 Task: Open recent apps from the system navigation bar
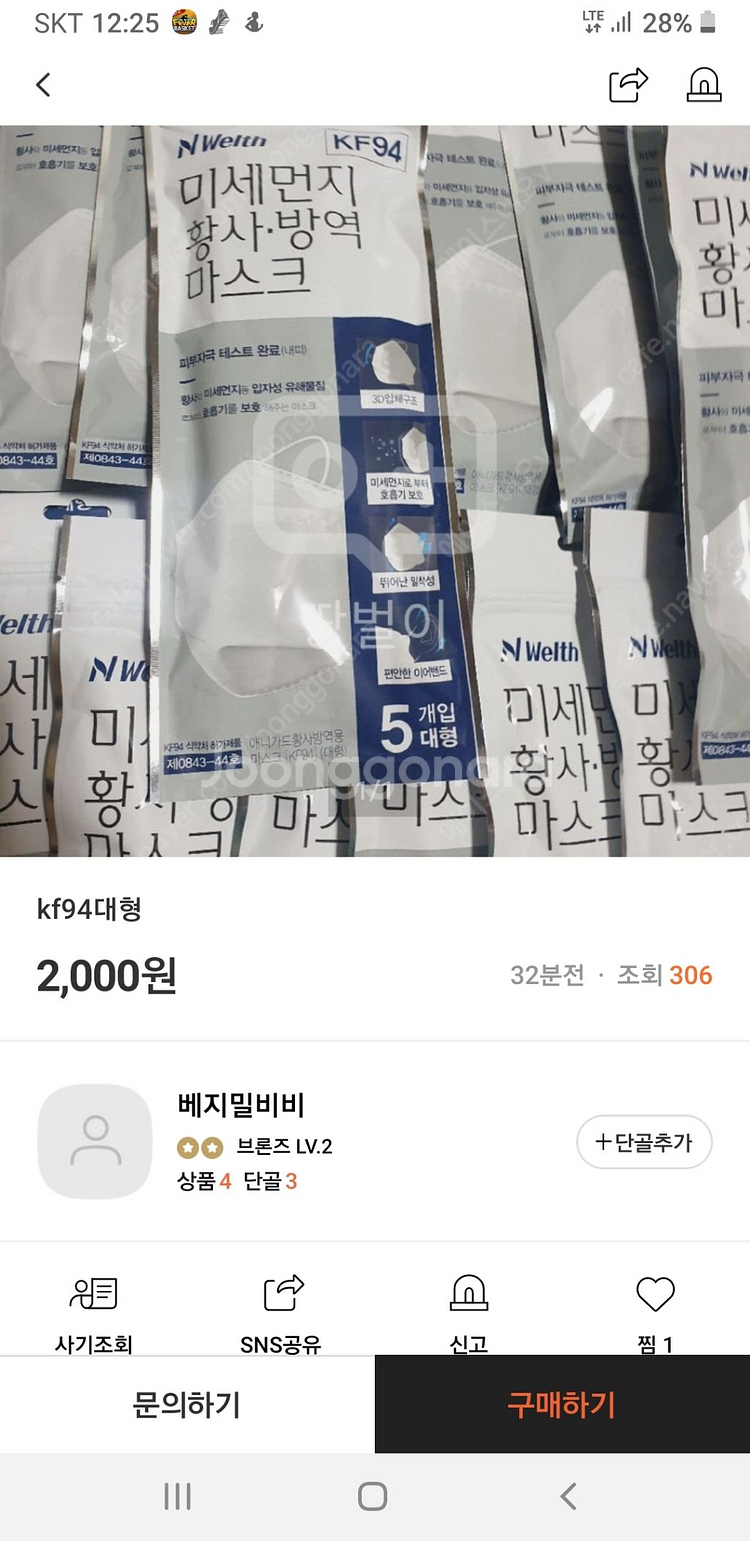[x=177, y=1496]
